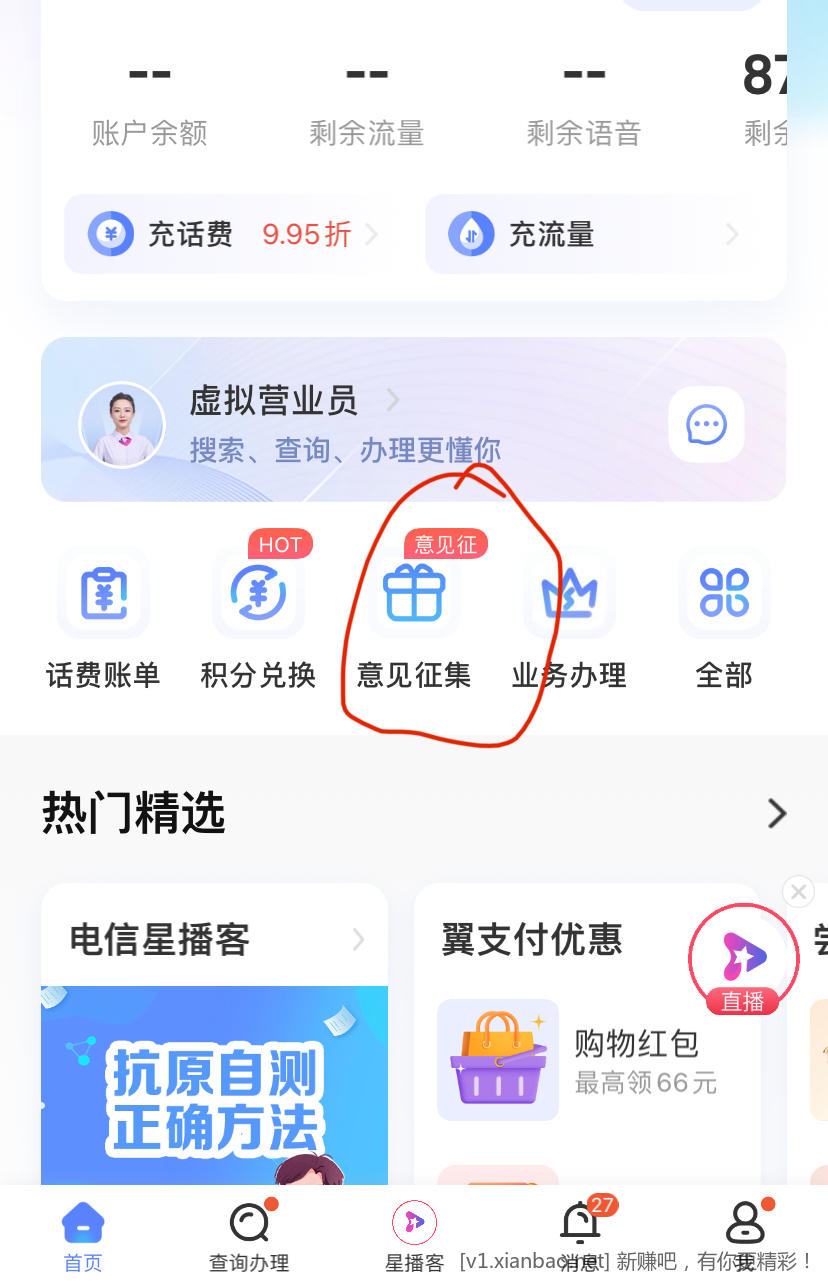Viewport: 828px width, 1283px height.
Task: Switch to the 星播客 tab
Action: pos(414,1235)
